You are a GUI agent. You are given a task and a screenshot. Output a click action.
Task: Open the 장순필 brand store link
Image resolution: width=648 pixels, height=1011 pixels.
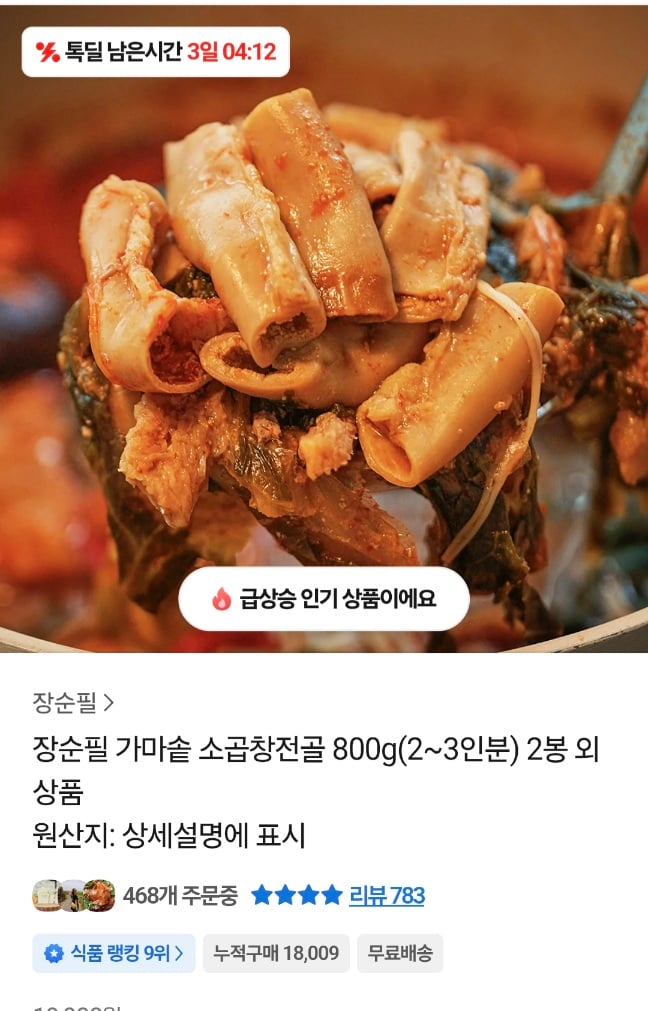73,703
